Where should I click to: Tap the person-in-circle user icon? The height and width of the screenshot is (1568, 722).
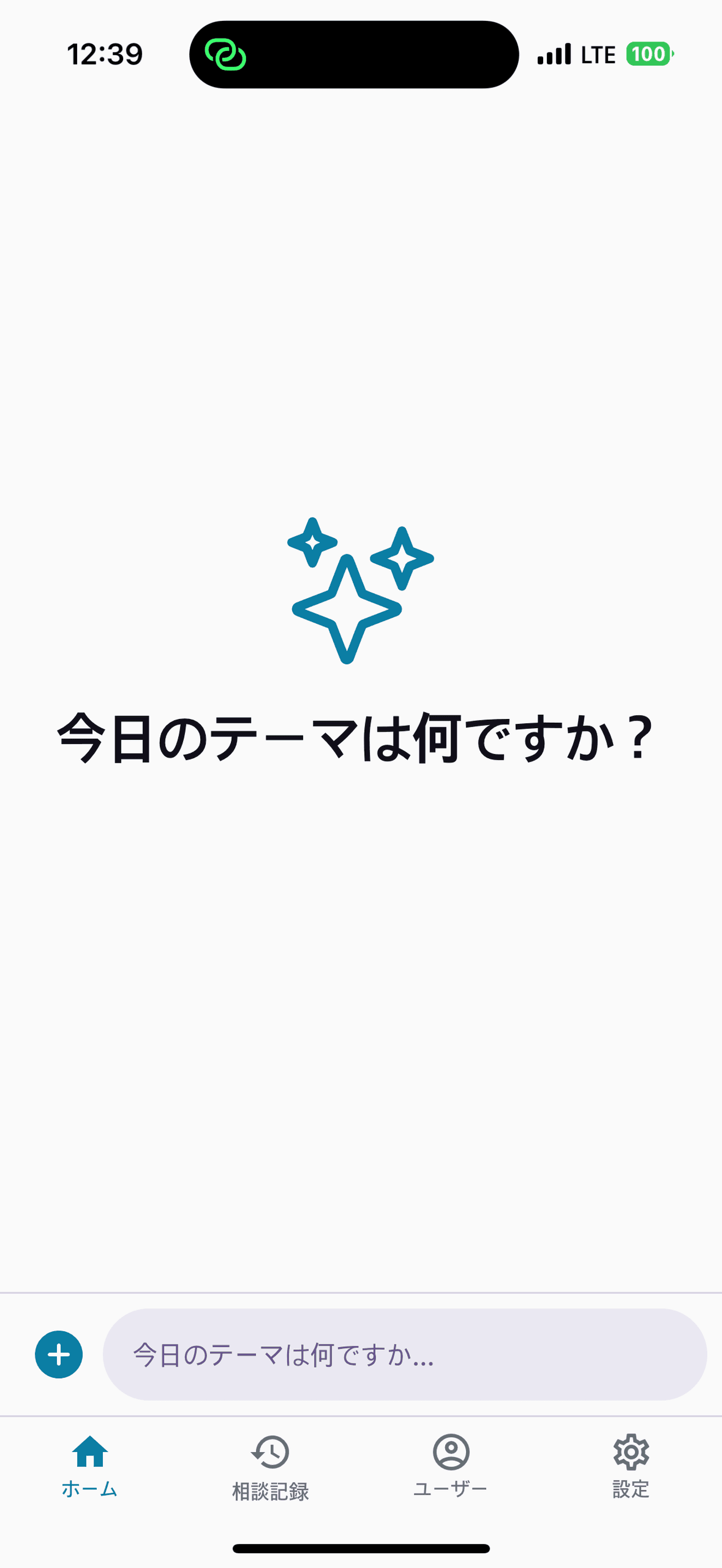point(451,1452)
